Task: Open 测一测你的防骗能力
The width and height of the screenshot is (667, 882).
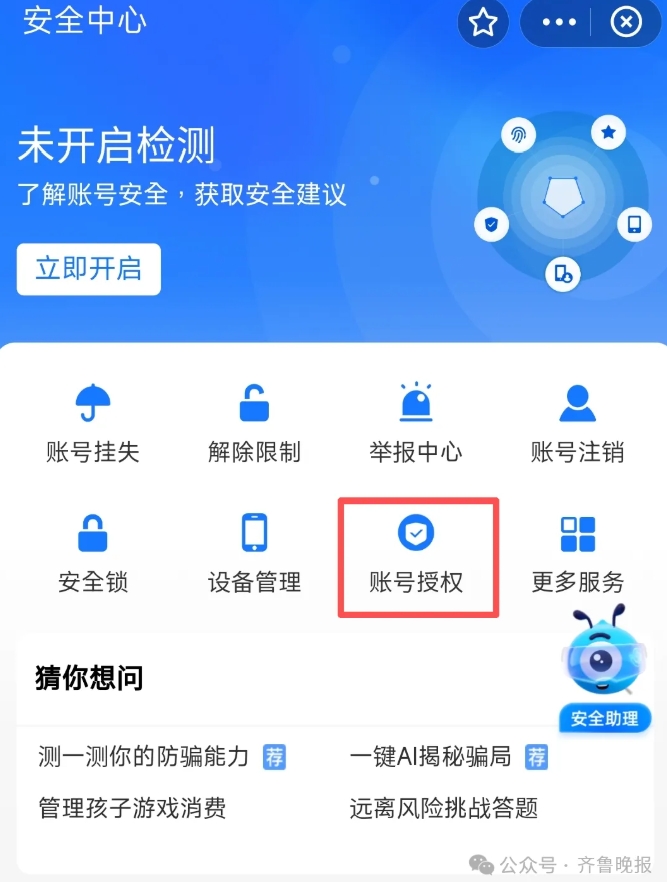Action: coord(143,757)
